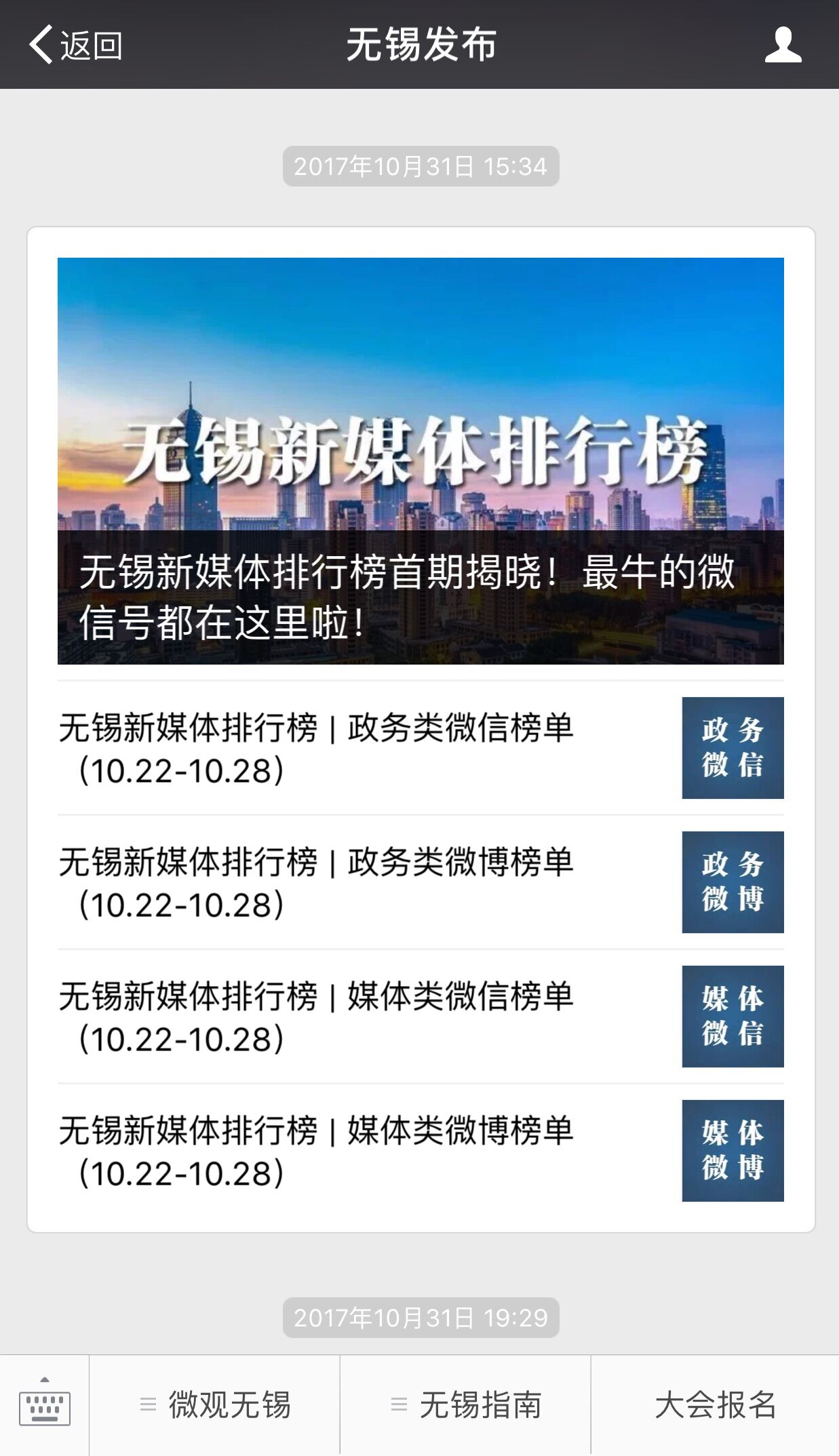This screenshot has width=839, height=1456.
Task: Open the 媒体类微博榜单 article
Action: (x=421, y=1151)
